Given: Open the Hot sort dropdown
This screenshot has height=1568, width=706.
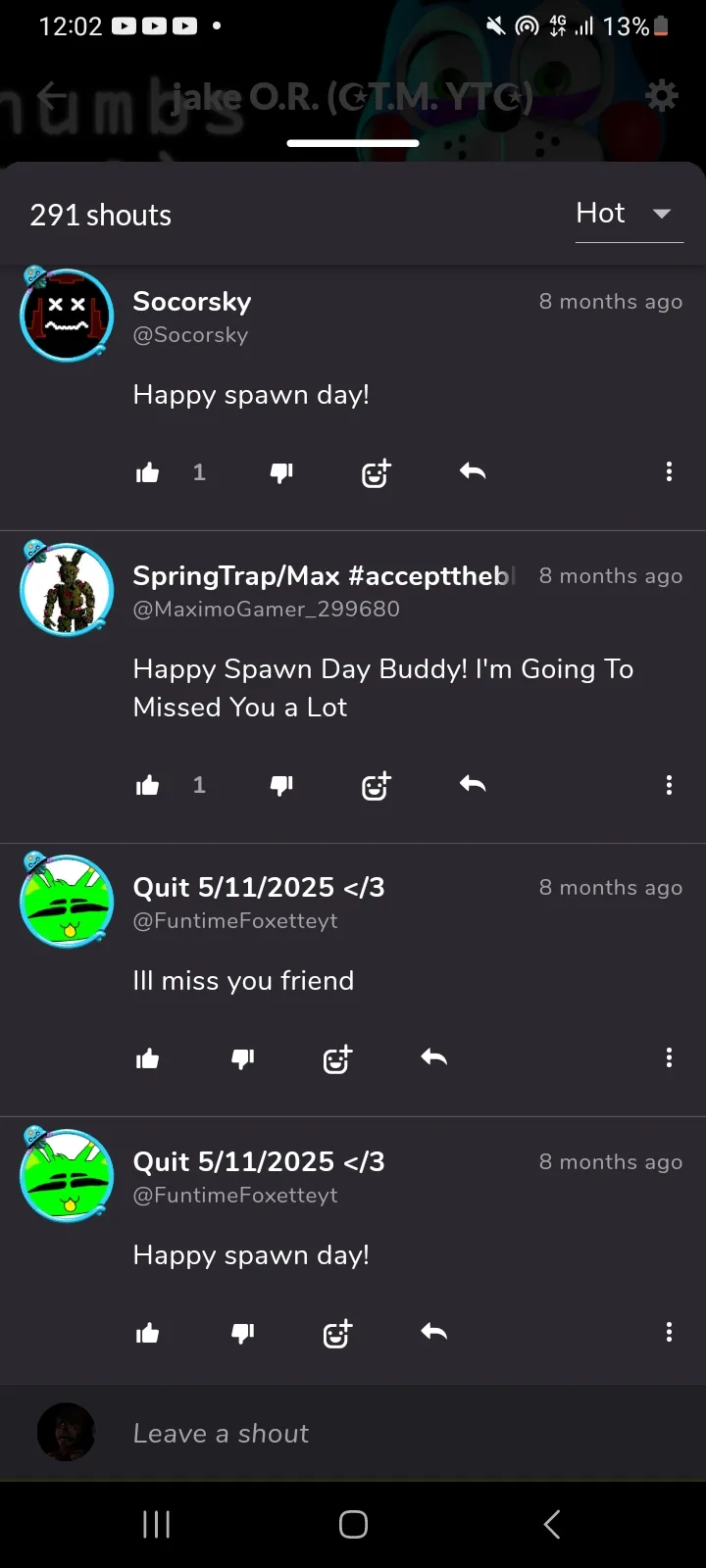Looking at the screenshot, I should [x=629, y=214].
